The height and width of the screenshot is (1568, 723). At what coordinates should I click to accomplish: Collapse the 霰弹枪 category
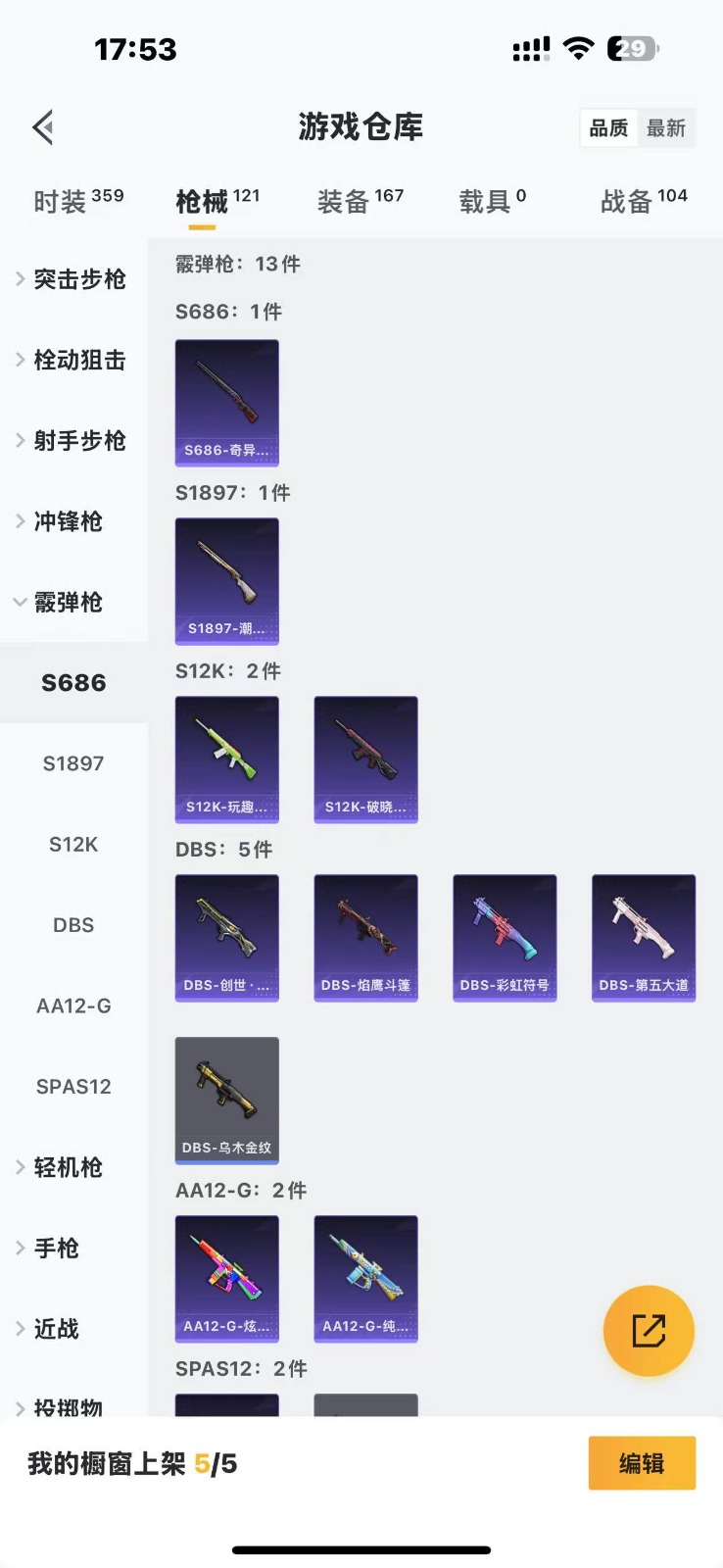pyautogui.click(x=69, y=602)
